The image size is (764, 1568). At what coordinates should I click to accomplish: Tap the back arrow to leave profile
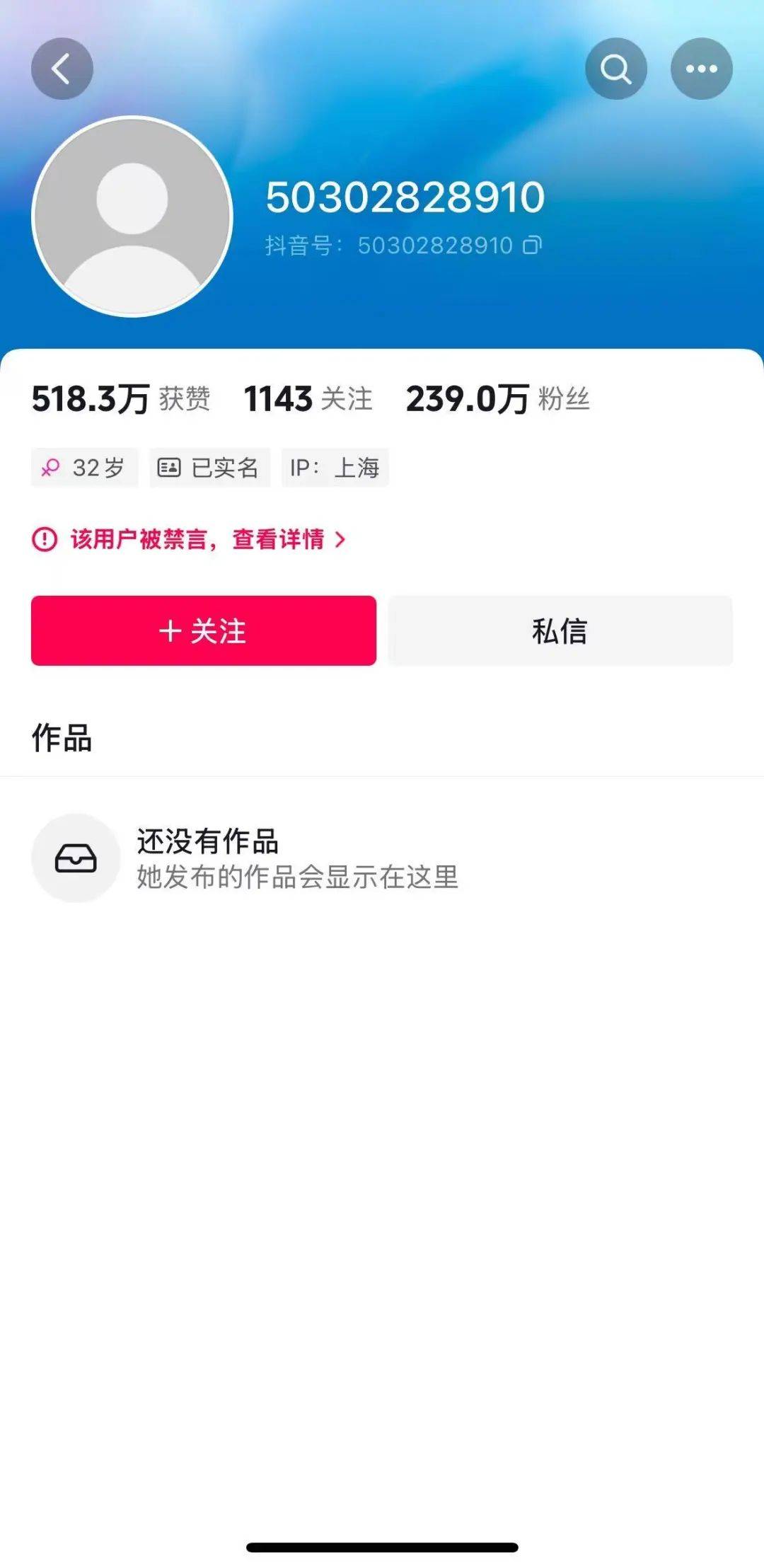pos(62,69)
